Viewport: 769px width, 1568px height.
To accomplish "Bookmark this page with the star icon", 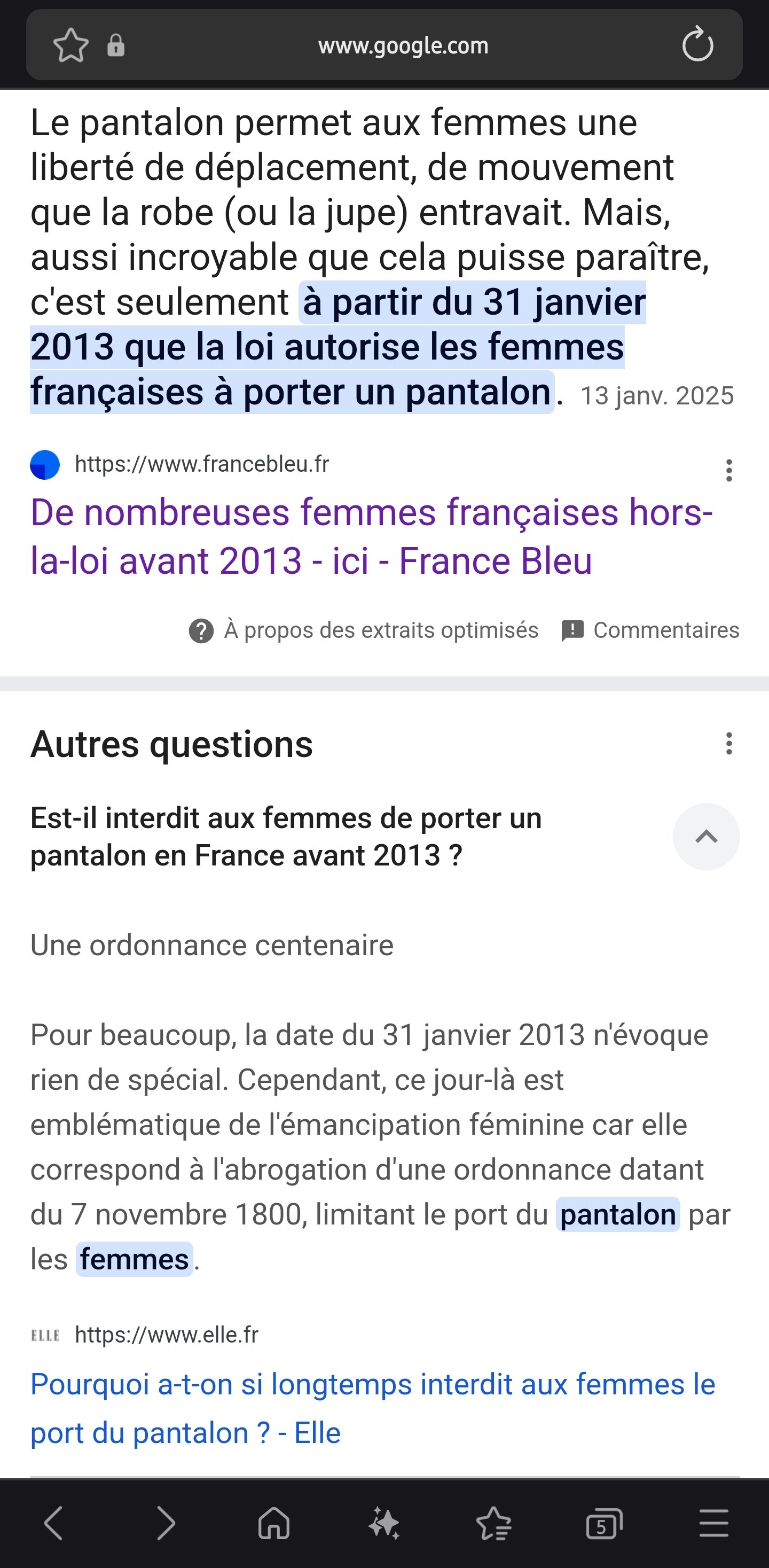I will click(70, 45).
